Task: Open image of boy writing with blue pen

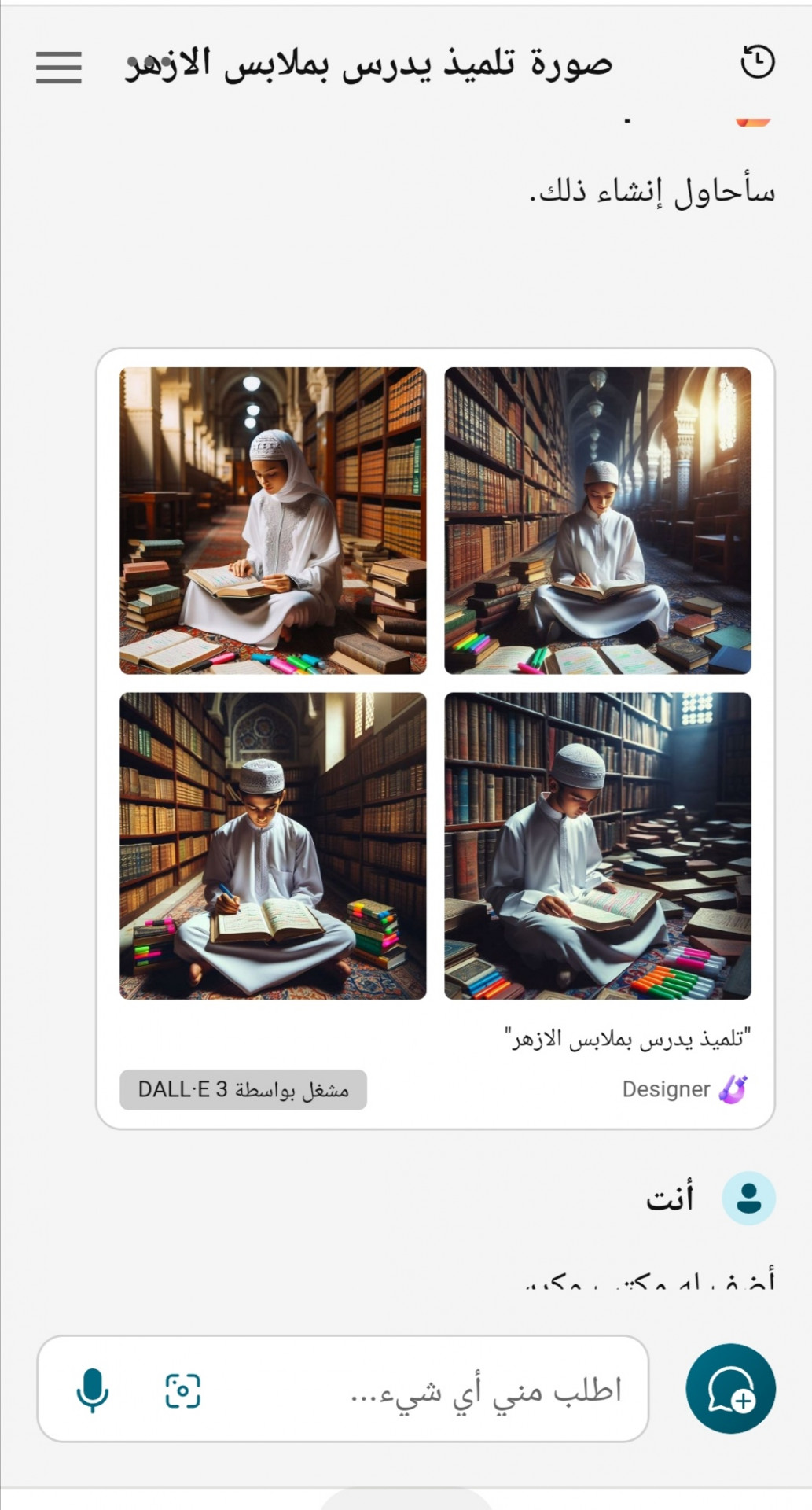Action: click(x=273, y=845)
